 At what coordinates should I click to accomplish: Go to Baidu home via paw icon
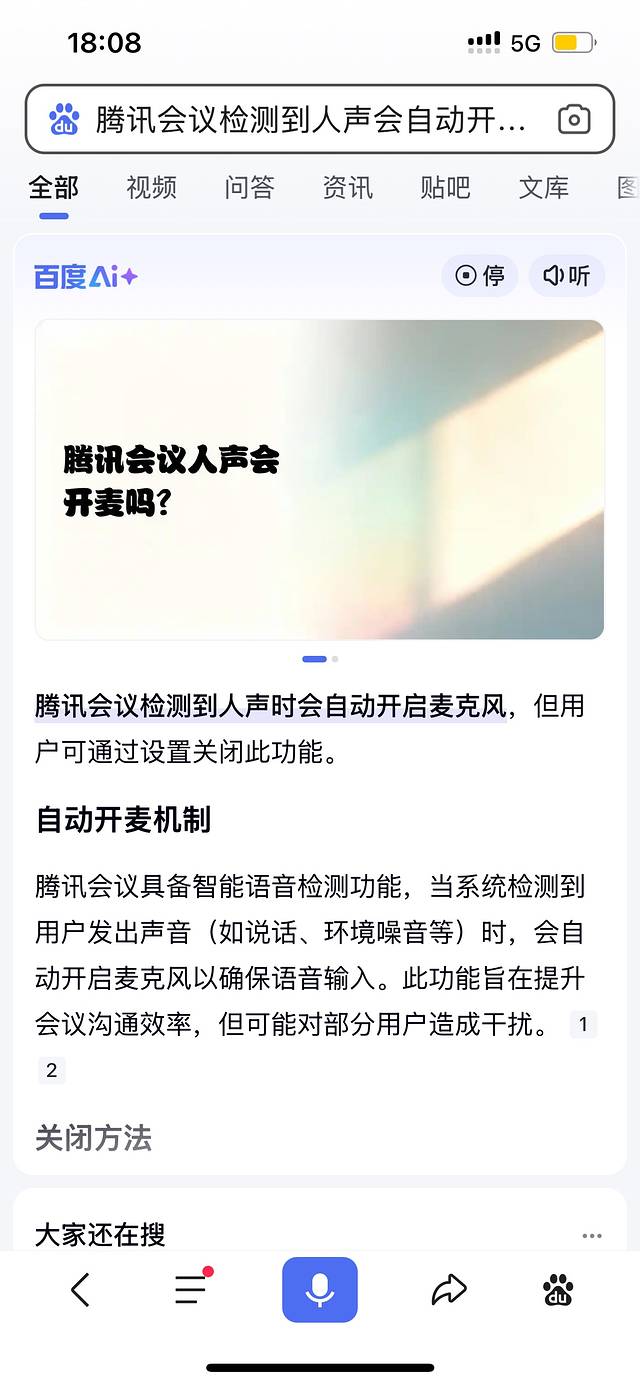click(558, 1290)
